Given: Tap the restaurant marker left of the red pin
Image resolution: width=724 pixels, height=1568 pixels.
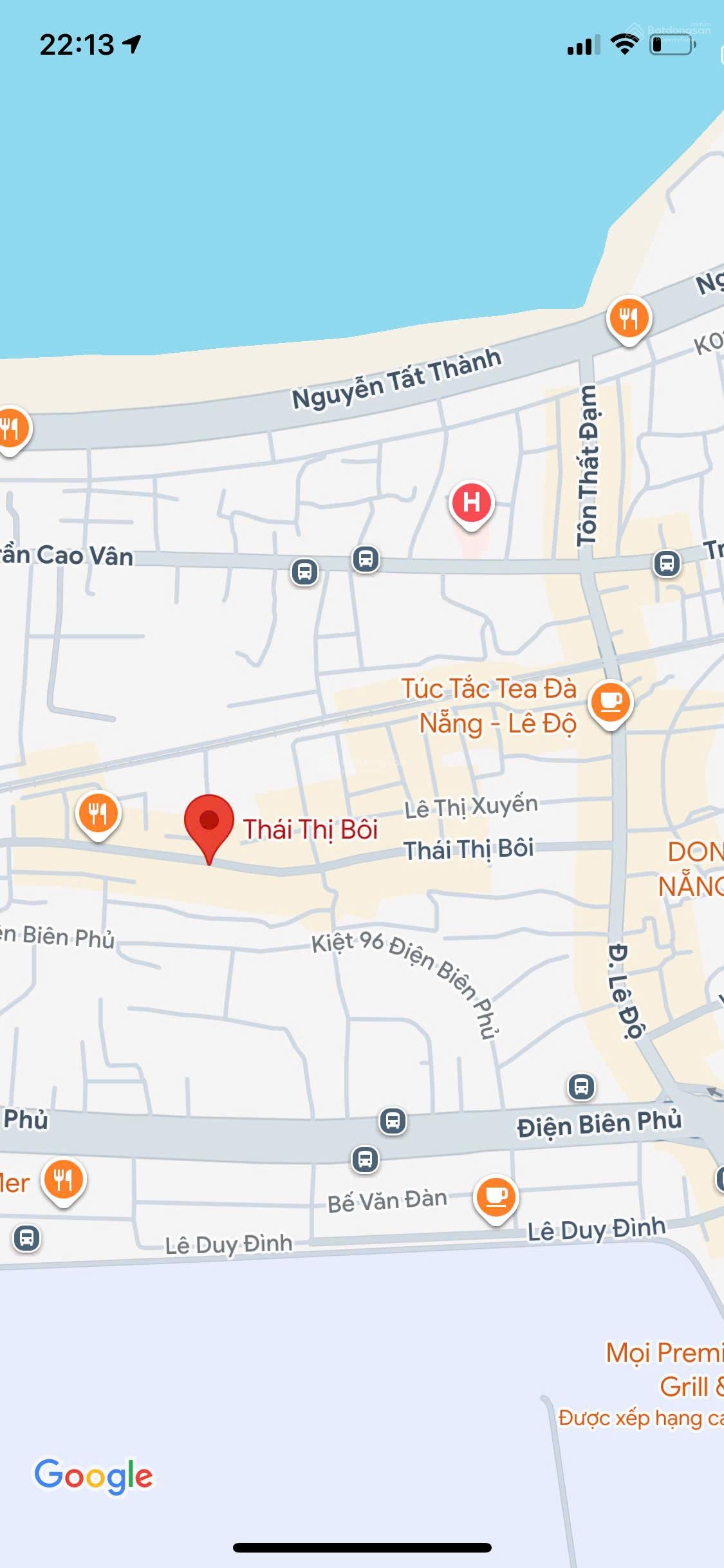Looking at the screenshot, I should 97,814.
